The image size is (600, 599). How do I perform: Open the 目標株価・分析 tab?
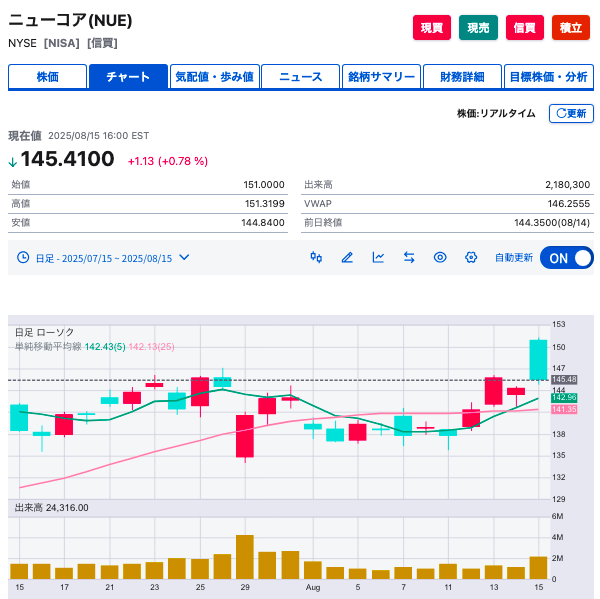coord(549,77)
